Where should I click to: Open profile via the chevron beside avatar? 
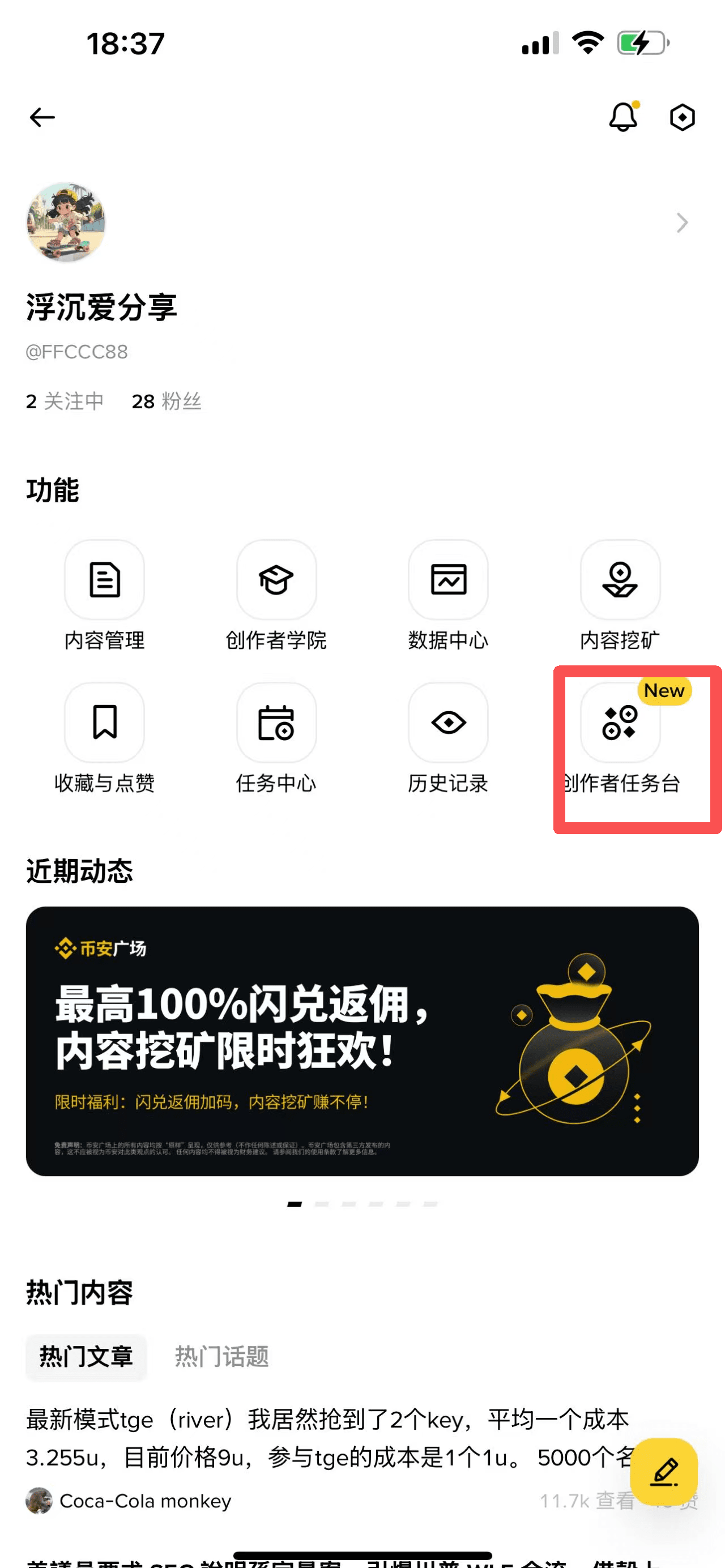click(682, 223)
